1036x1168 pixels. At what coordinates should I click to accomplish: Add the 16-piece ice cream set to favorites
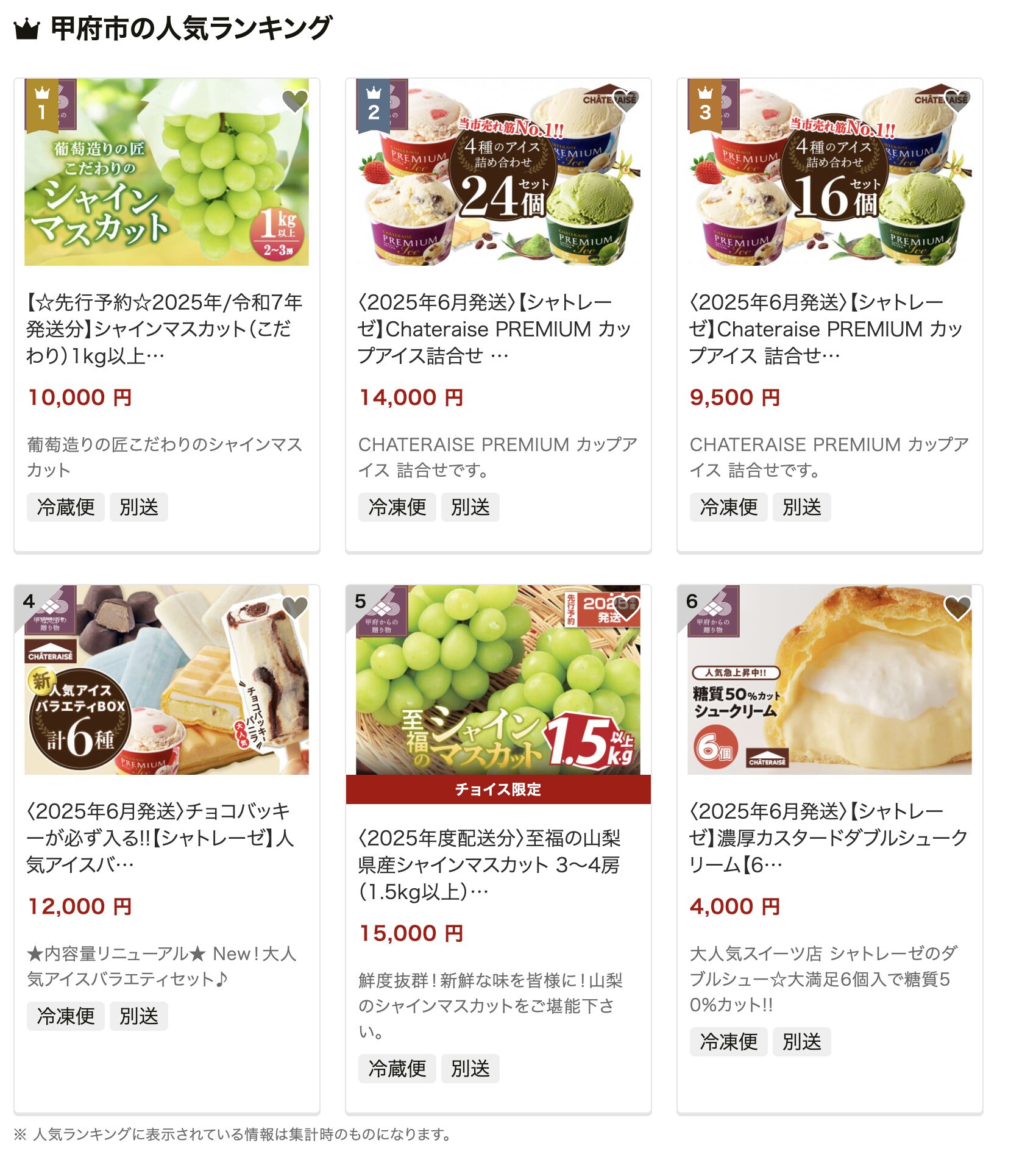(x=957, y=101)
